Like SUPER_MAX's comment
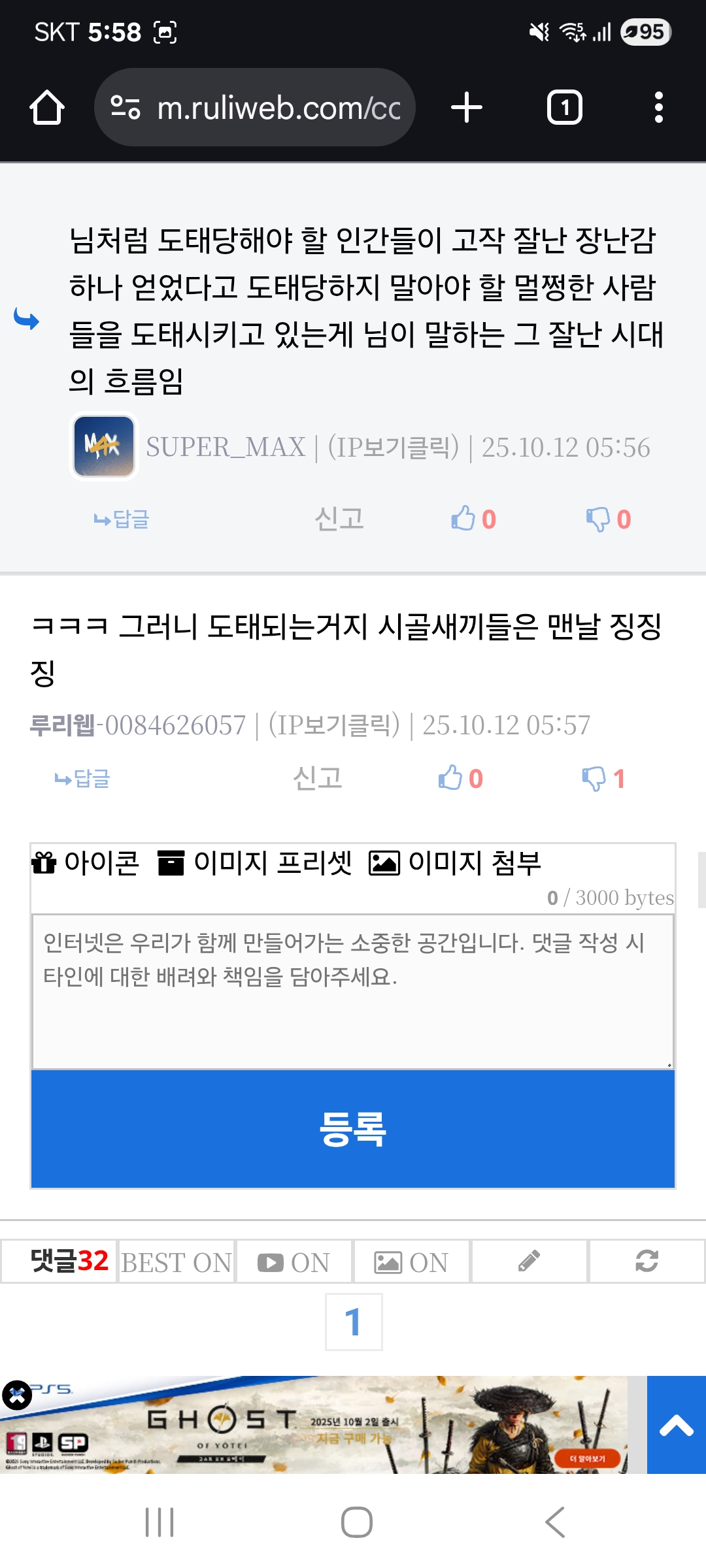Viewport: 706px width, 1568px height. tap(473, 519)
